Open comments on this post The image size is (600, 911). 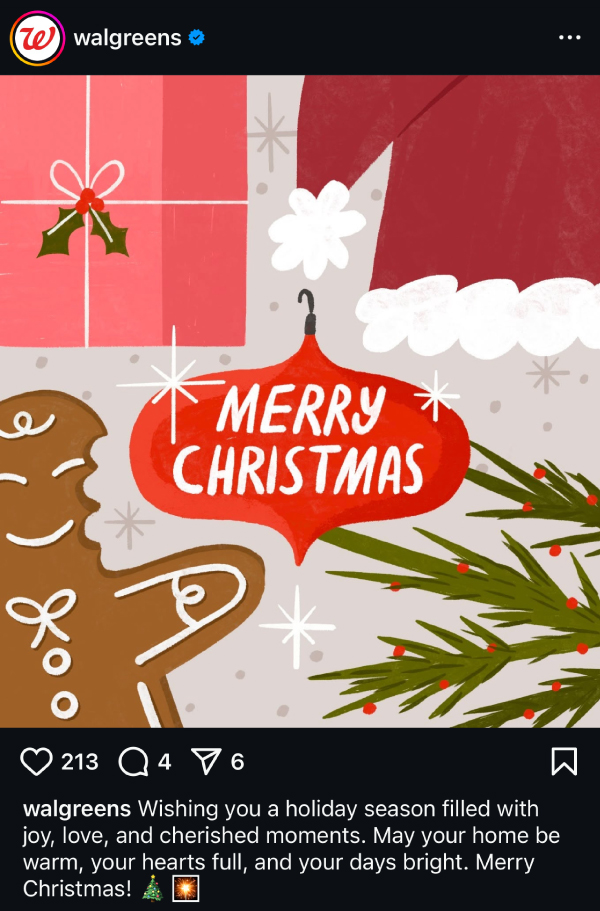pyautogui.click(x=133, y=763)
